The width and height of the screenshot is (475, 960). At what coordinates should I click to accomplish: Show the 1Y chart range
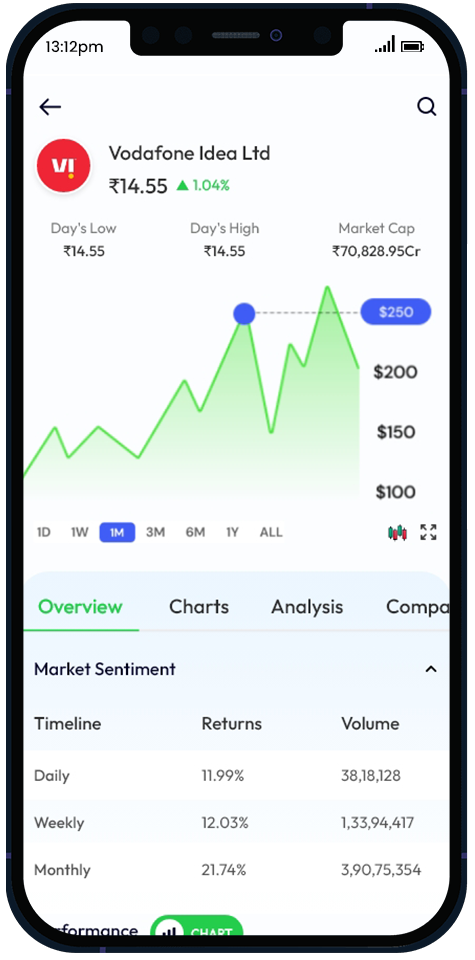232,532
